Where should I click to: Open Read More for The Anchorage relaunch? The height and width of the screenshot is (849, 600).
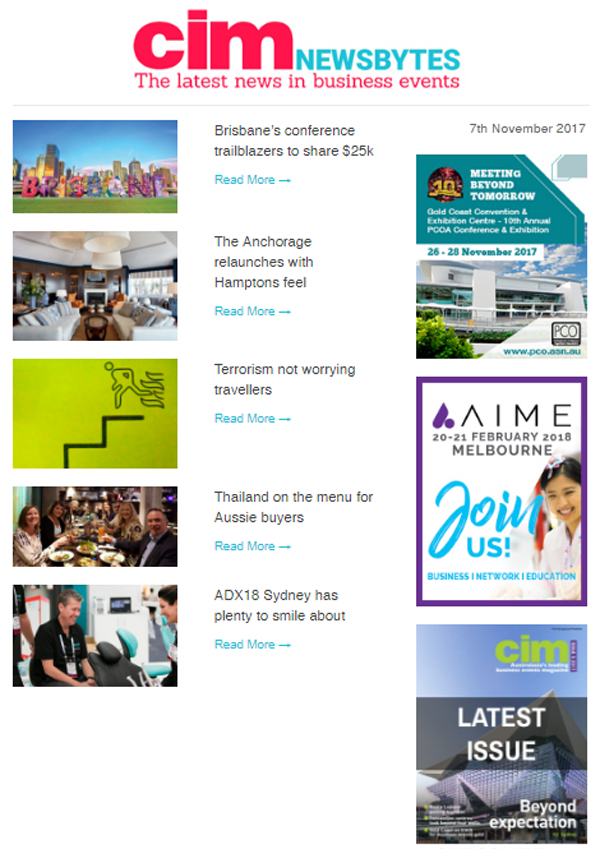click(252, 311)
